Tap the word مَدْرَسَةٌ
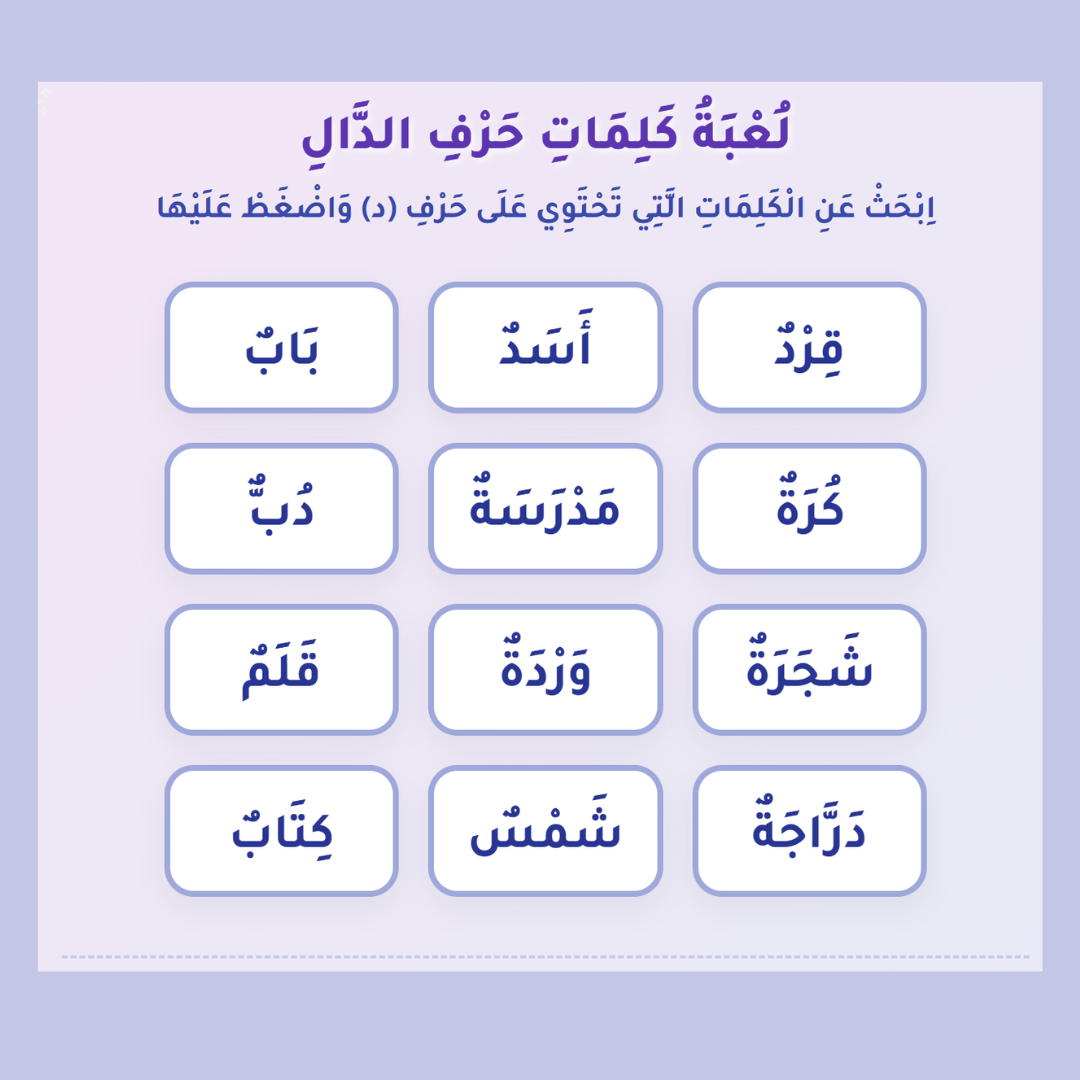This screenshot has height=1080, width=1080. click(x=545, y=508)
